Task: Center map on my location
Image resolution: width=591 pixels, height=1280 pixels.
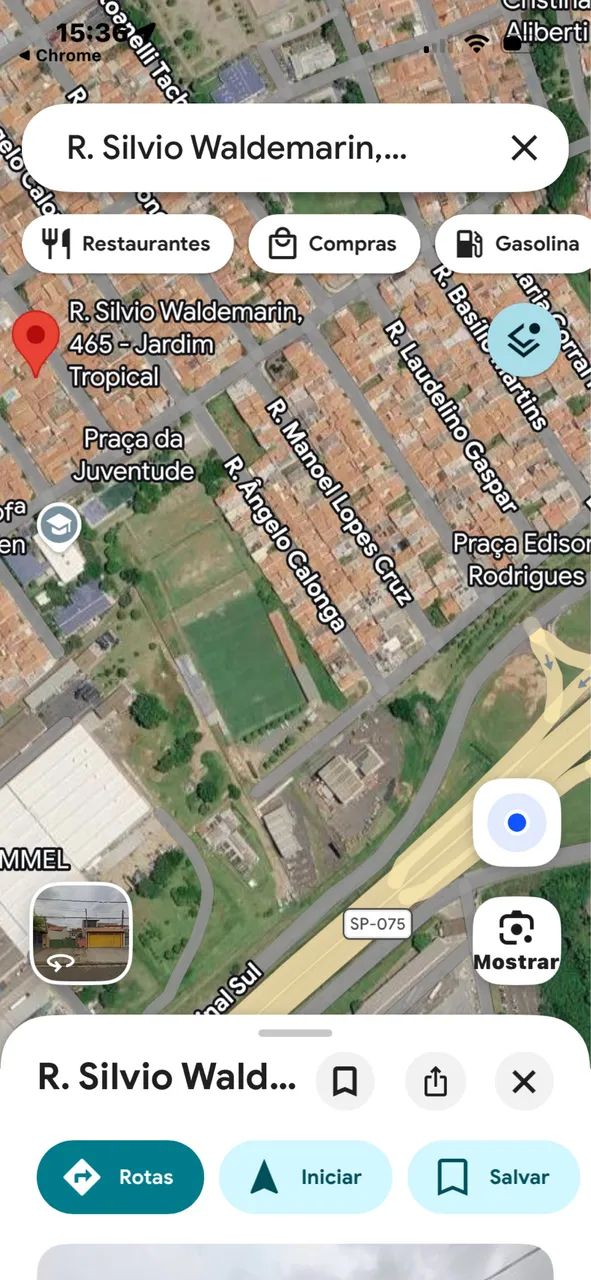Action: pyautogui.click(x=516, y=822)
